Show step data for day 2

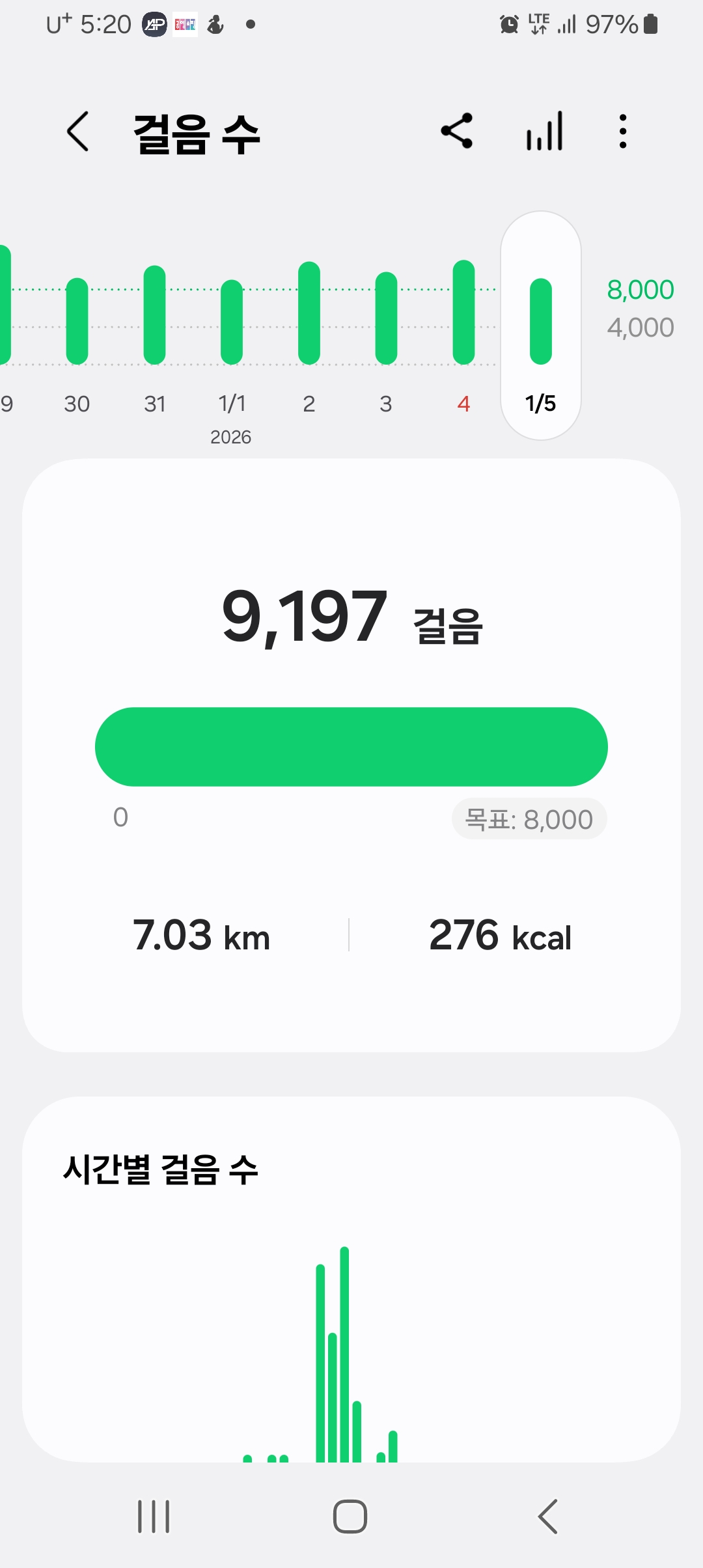click(x=309, y=313)
